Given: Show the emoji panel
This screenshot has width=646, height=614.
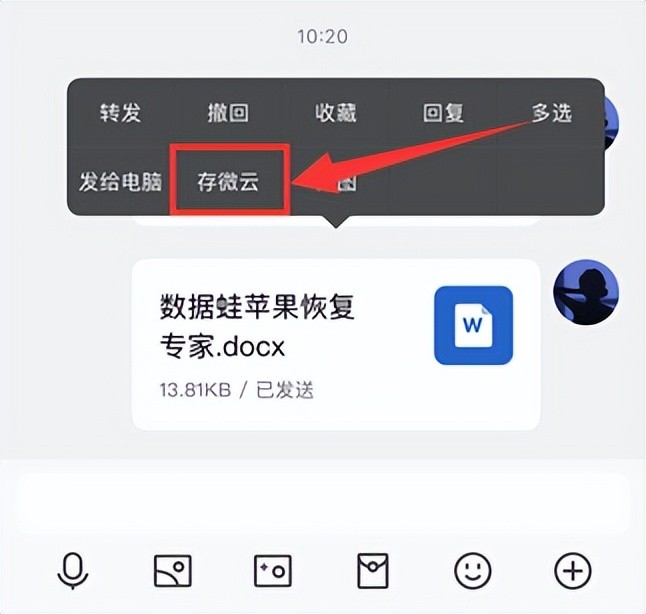Looking at the screenshot, I should [x=472, y=571].
